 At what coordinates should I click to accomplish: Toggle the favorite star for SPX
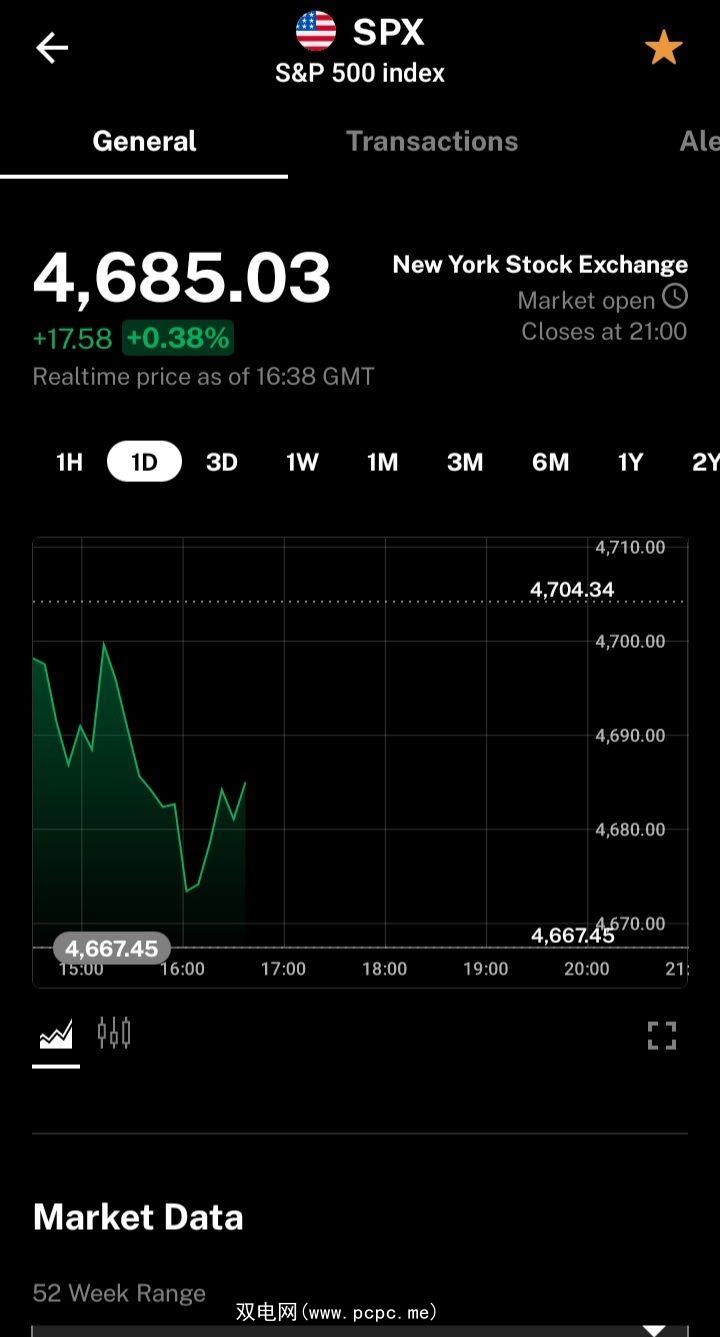(663, 48)
